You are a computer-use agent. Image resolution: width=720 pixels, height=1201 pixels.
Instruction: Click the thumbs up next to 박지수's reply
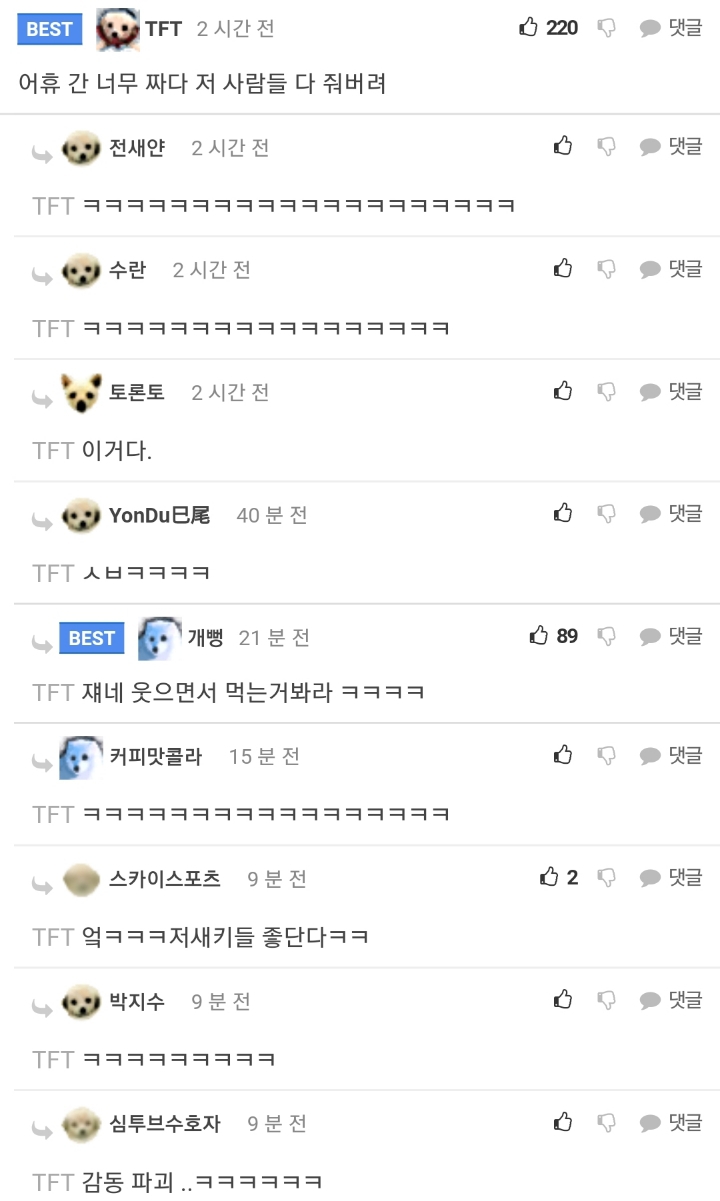click(x=562, y=998)
